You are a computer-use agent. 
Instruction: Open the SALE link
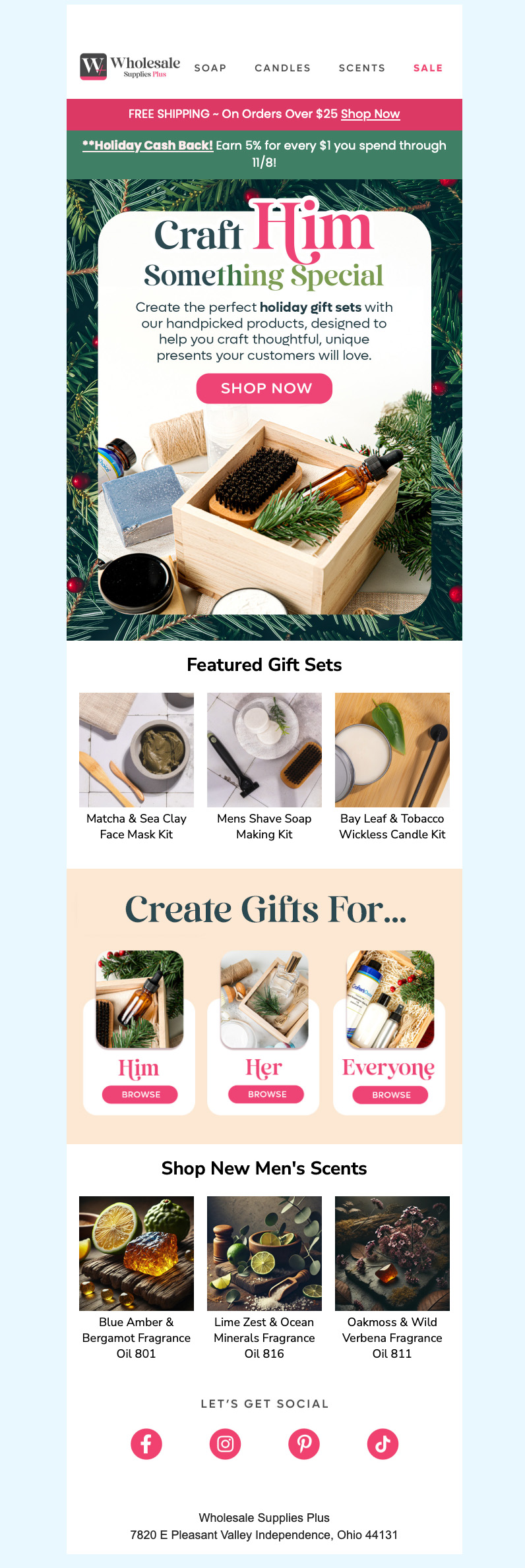[428, 68]
